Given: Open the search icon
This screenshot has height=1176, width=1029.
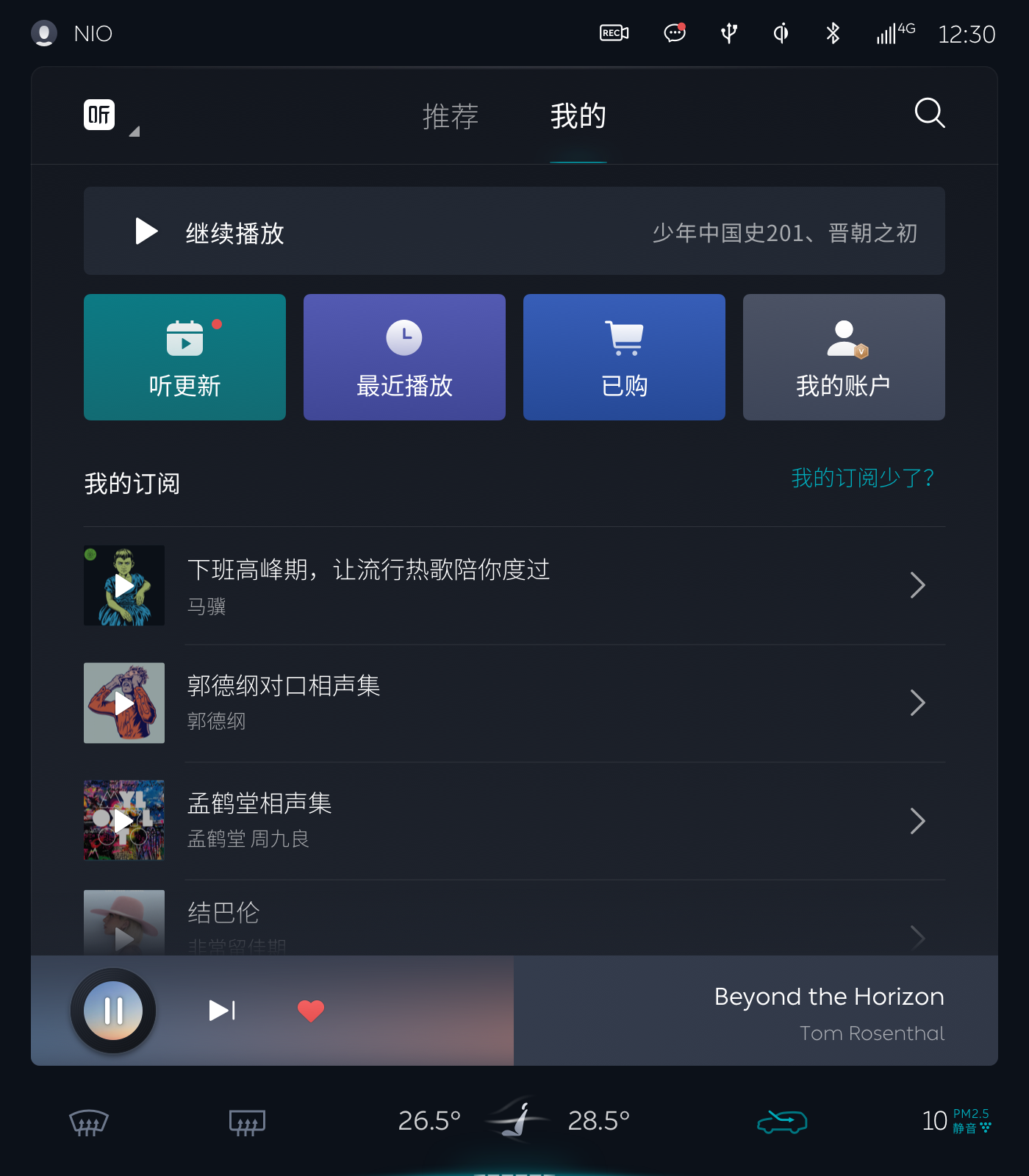Looking at the screenshot, I should pos(929,113).
